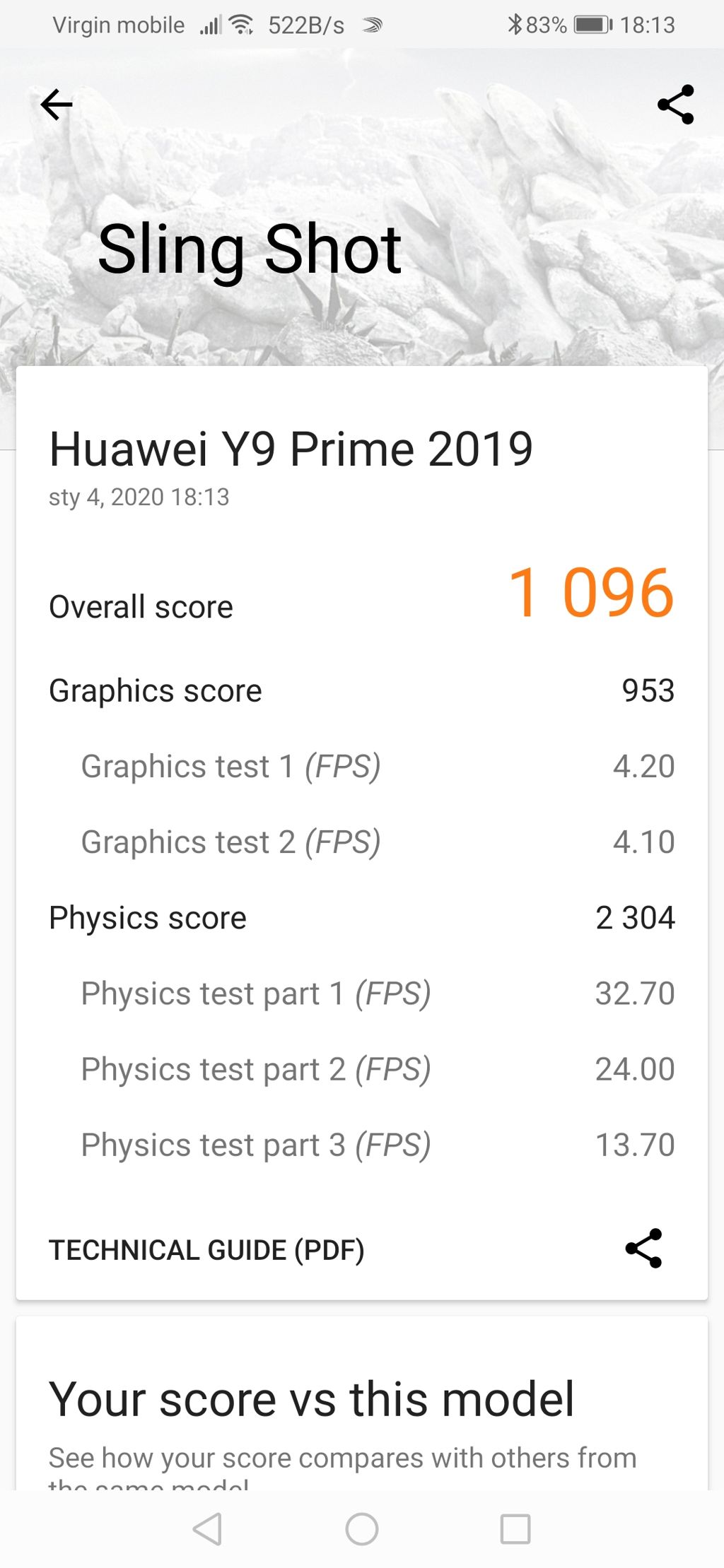This screenshot has width=724, height=1568.
Task: Tap the share icon beside Technical Guide
Action: [x=643, y=1248]
